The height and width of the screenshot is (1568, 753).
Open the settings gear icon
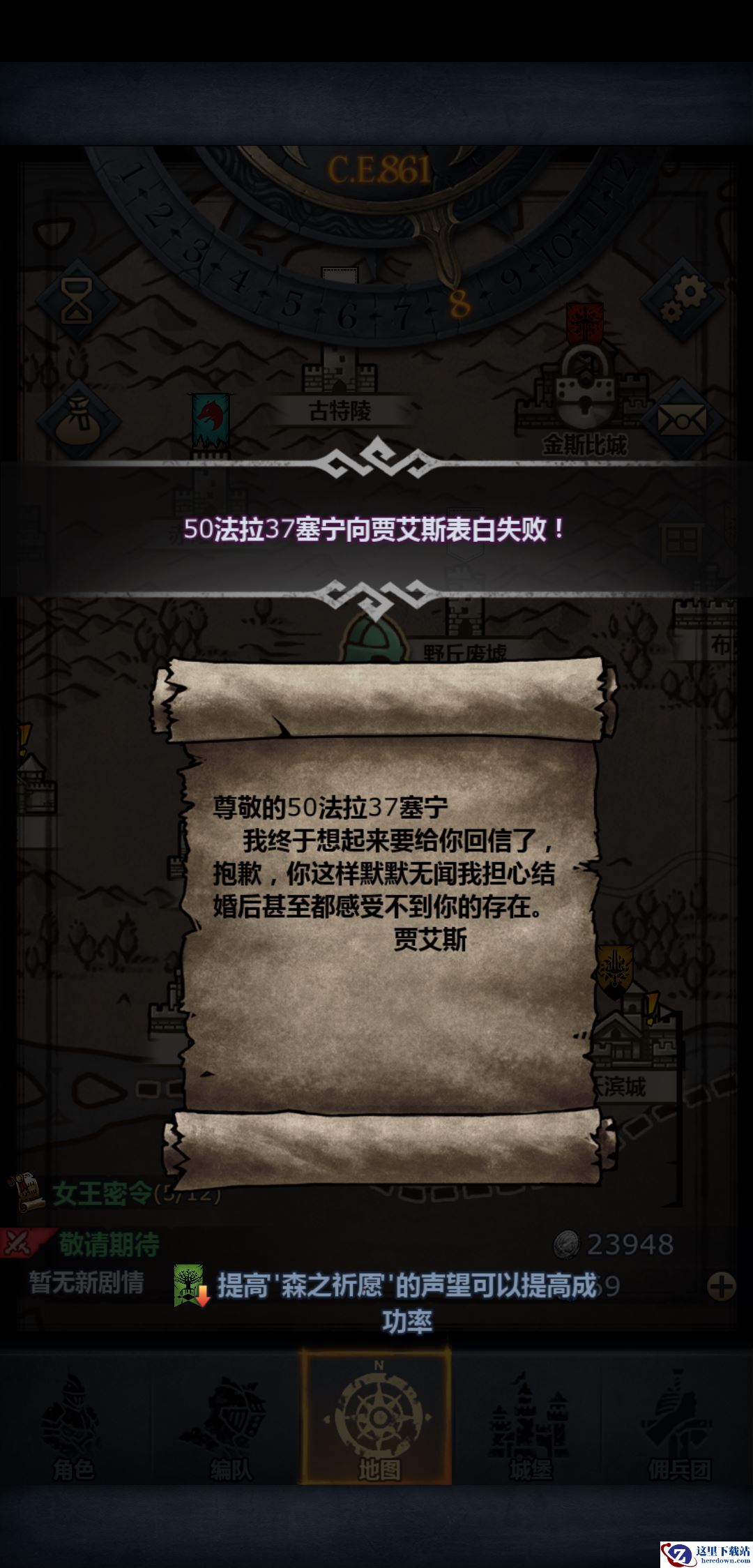pos(682,301)
